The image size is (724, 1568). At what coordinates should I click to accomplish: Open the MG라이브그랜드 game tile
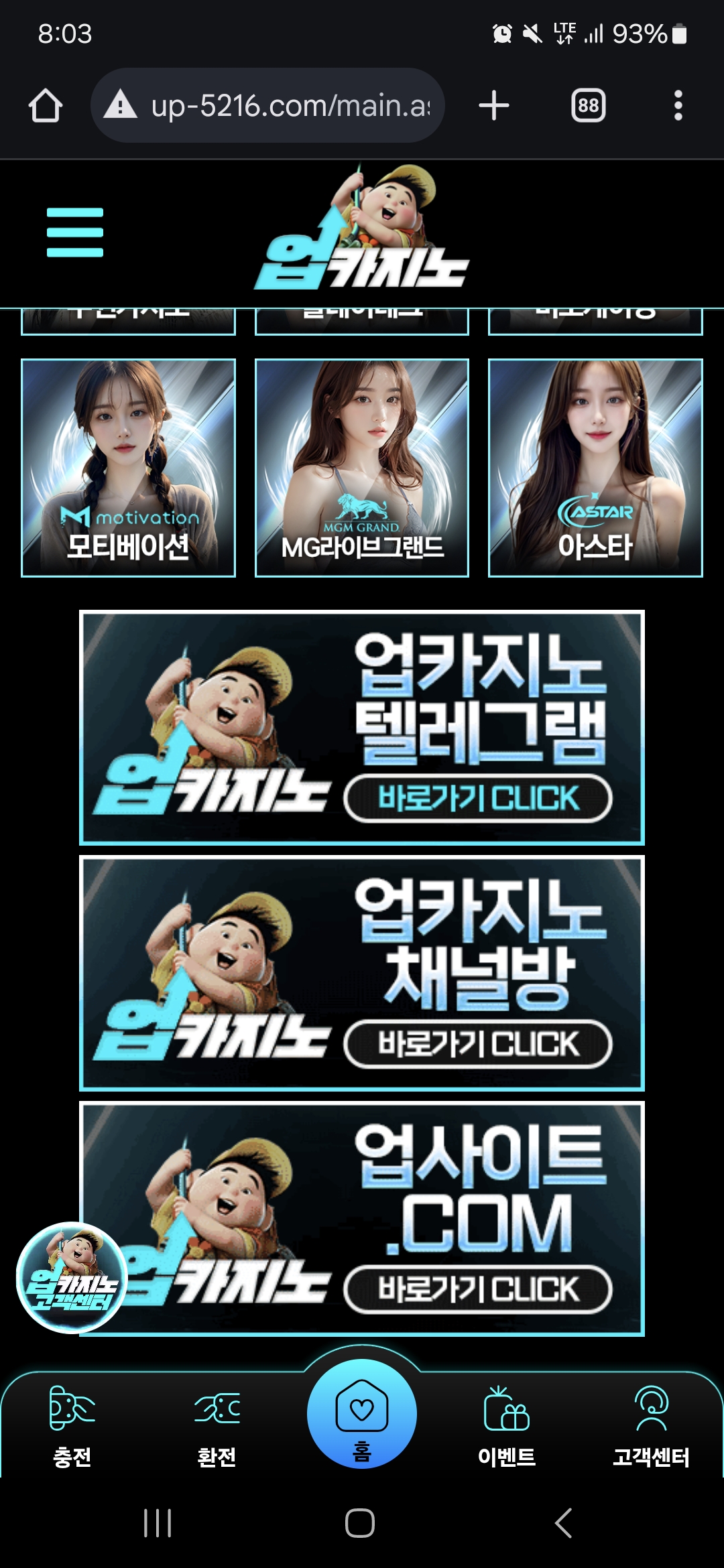(x=362, y=468)
